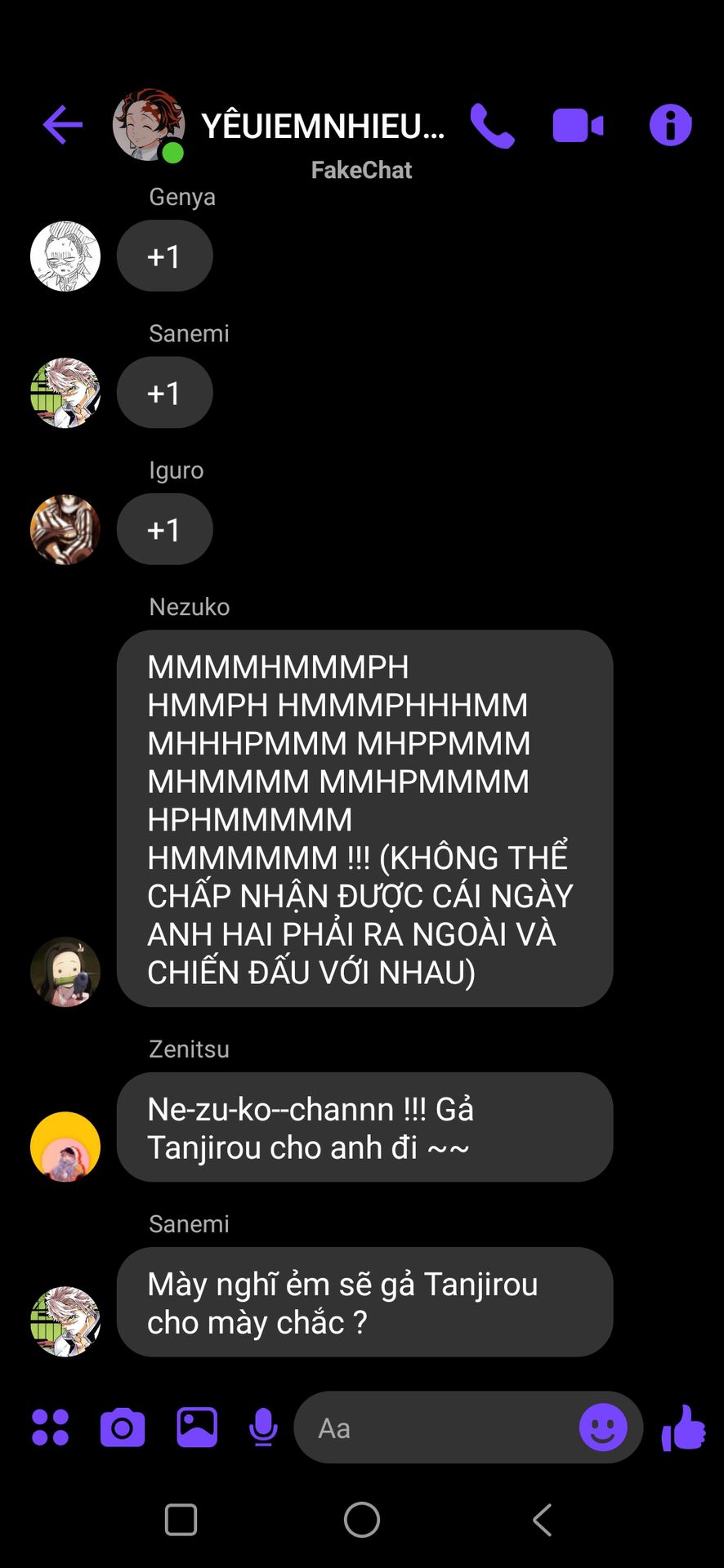Viewport: 724px width, 1568px height.
Task: Start a voice call
Action: click(x=492, y=126)
